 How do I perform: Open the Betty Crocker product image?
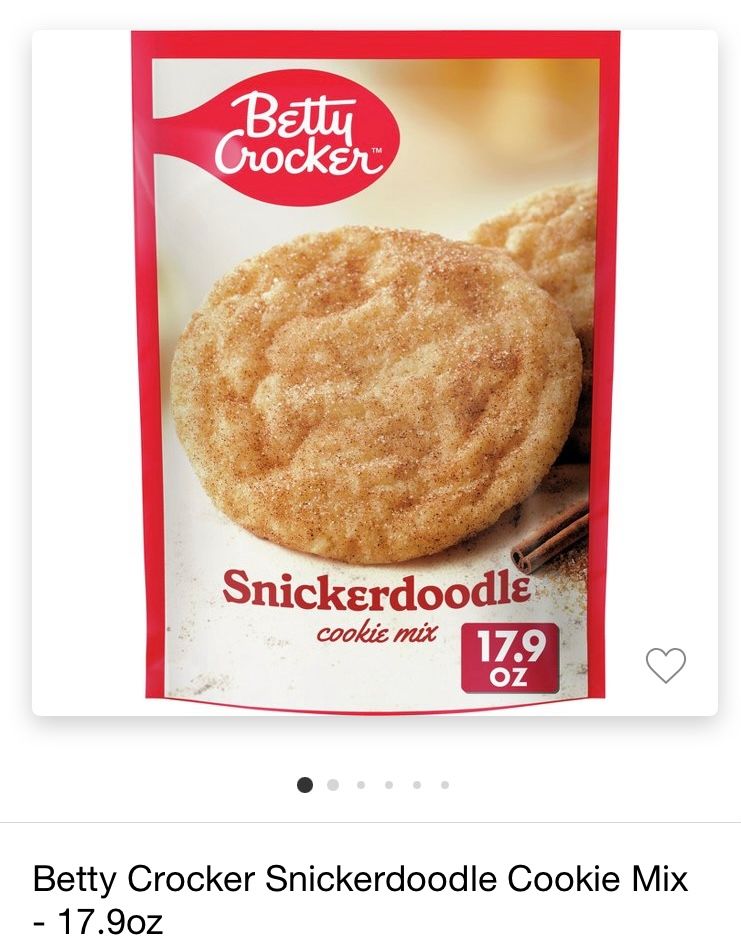[x=375, y=370]
